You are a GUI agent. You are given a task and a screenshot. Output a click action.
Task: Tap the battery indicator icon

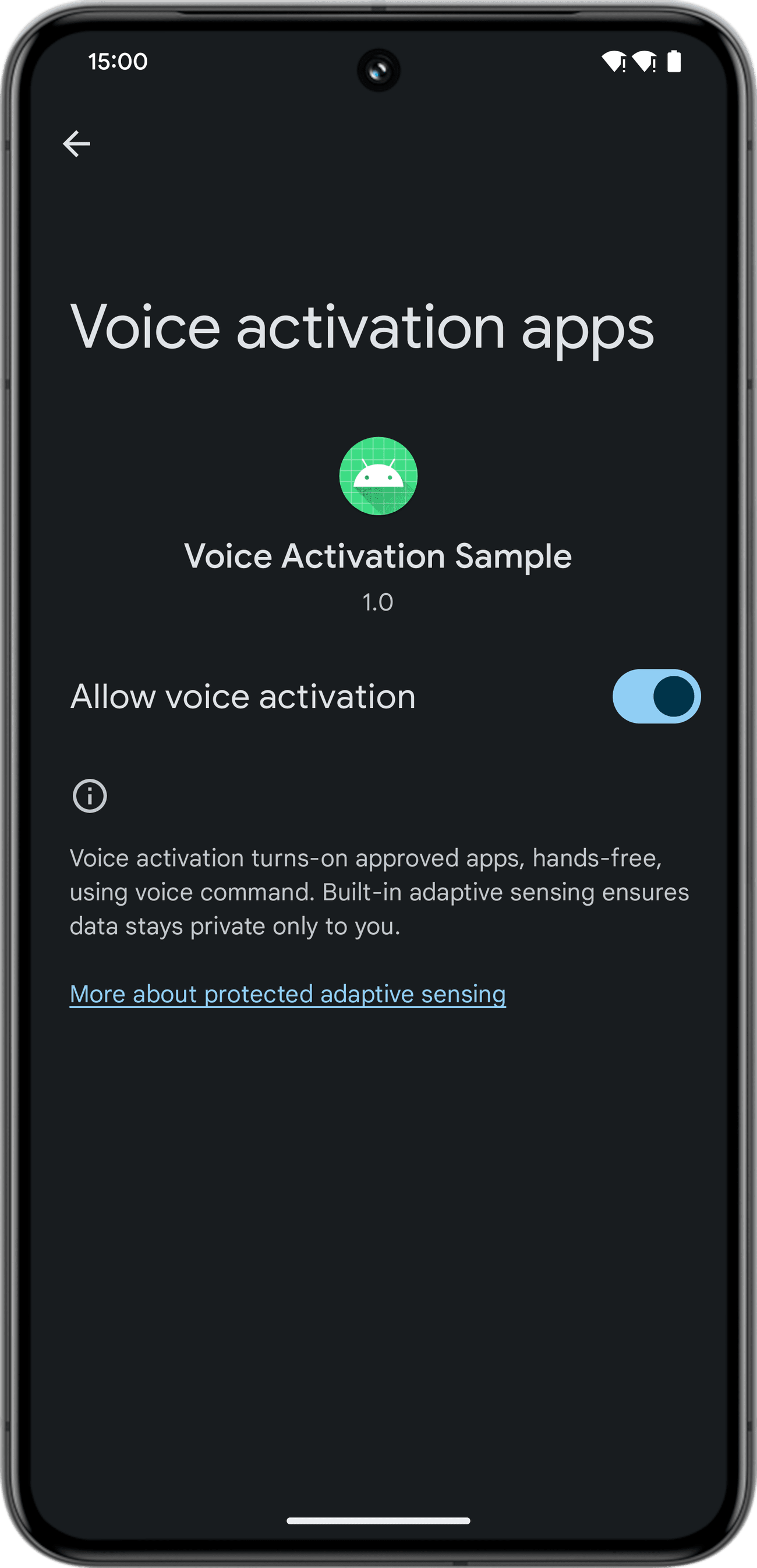point(675,61)
